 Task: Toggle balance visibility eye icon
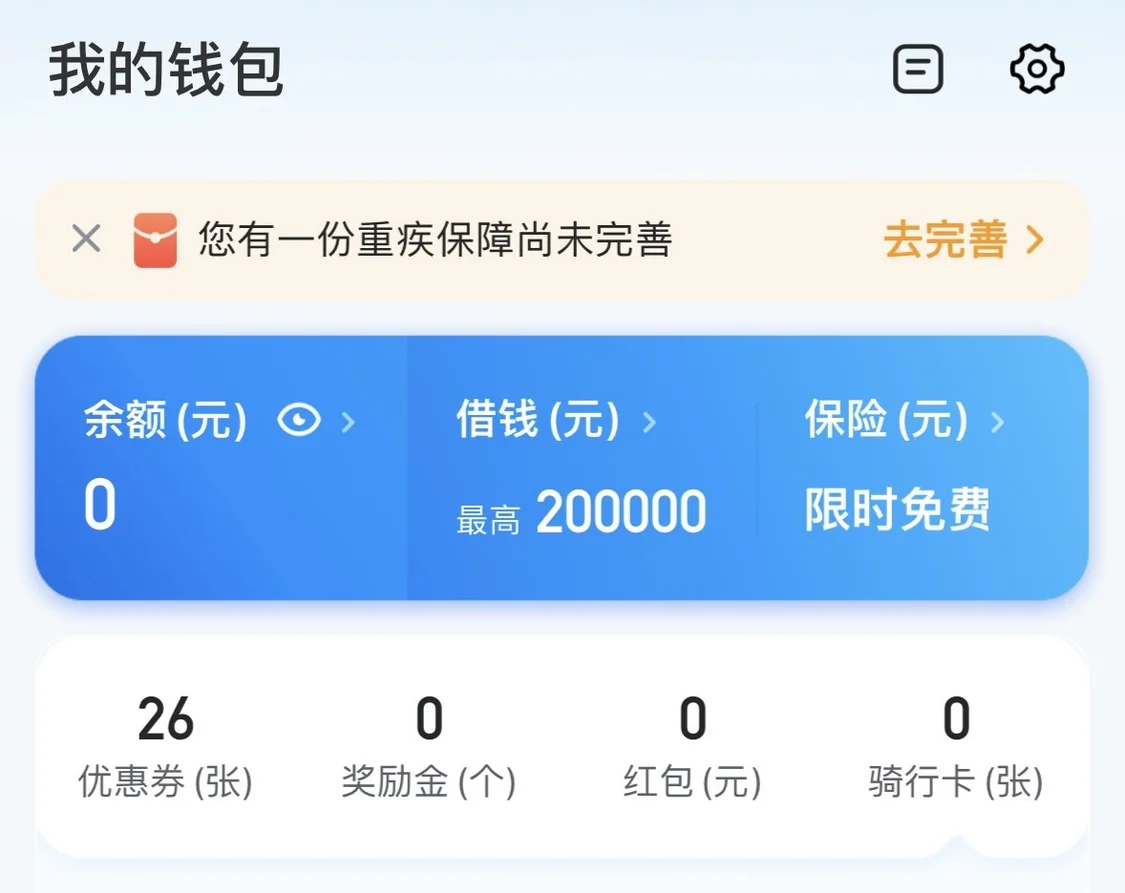coord(299,421)
